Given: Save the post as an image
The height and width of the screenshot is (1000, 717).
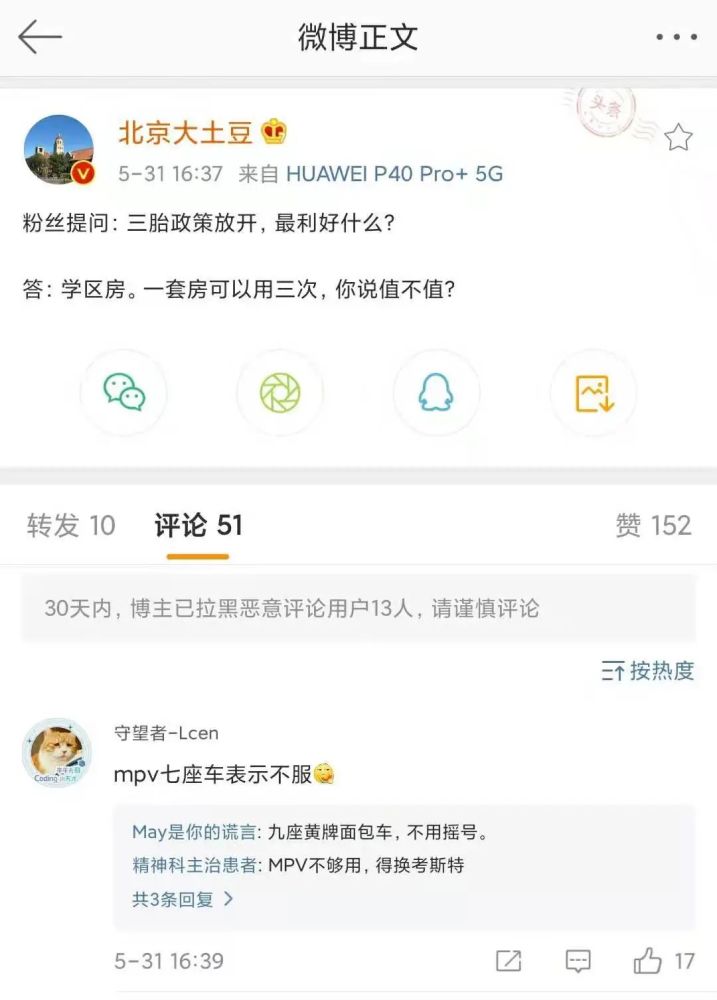Looking at the screenshot, I should point(593,392).
